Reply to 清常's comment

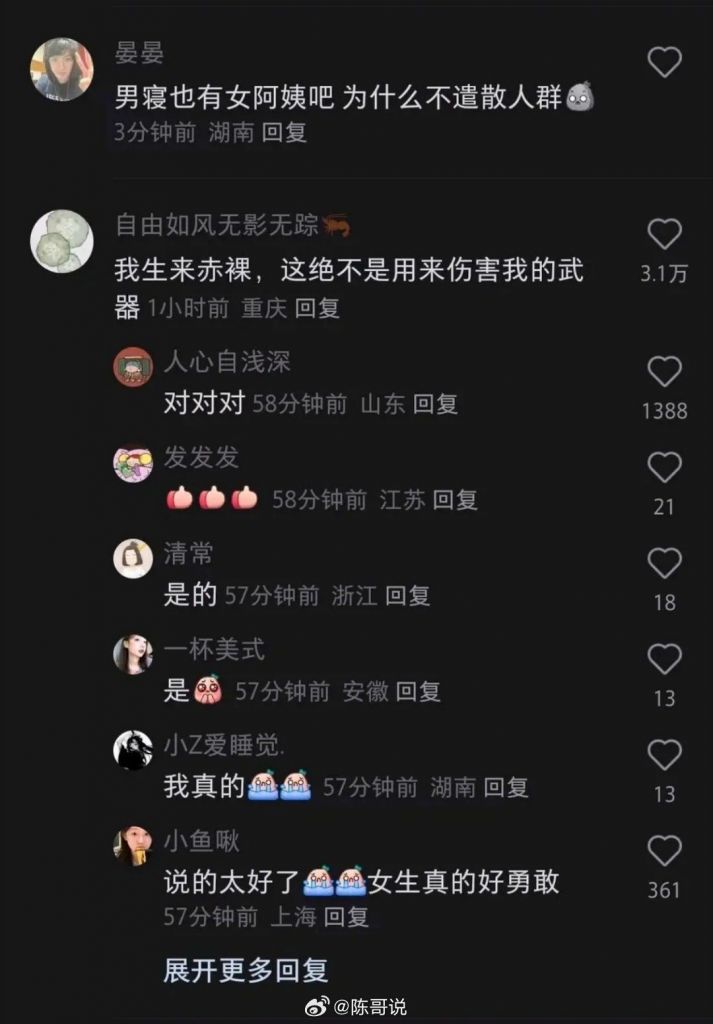tap(408, 596)
